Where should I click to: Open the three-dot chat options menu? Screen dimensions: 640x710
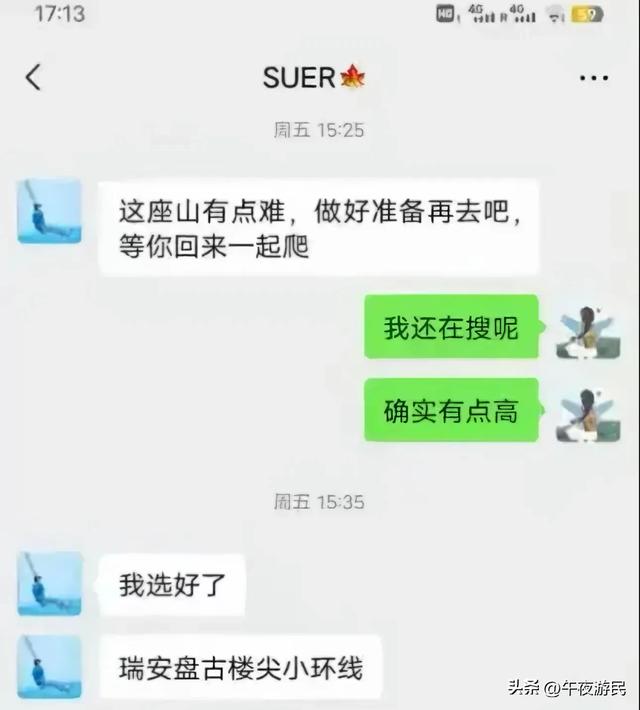click(593, 78)
